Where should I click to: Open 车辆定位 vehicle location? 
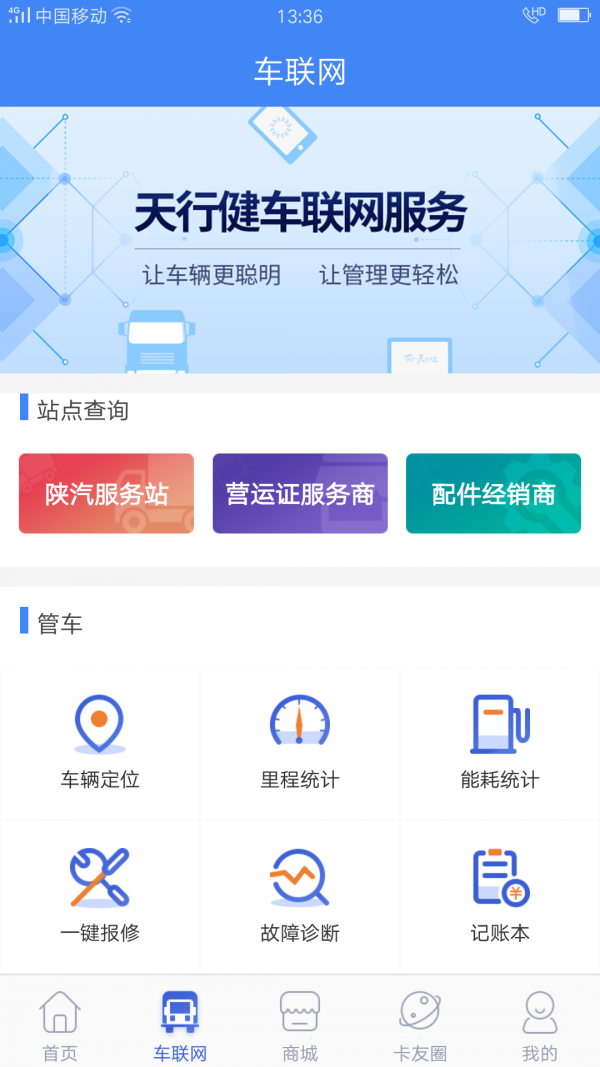click(x=100, y=743)
